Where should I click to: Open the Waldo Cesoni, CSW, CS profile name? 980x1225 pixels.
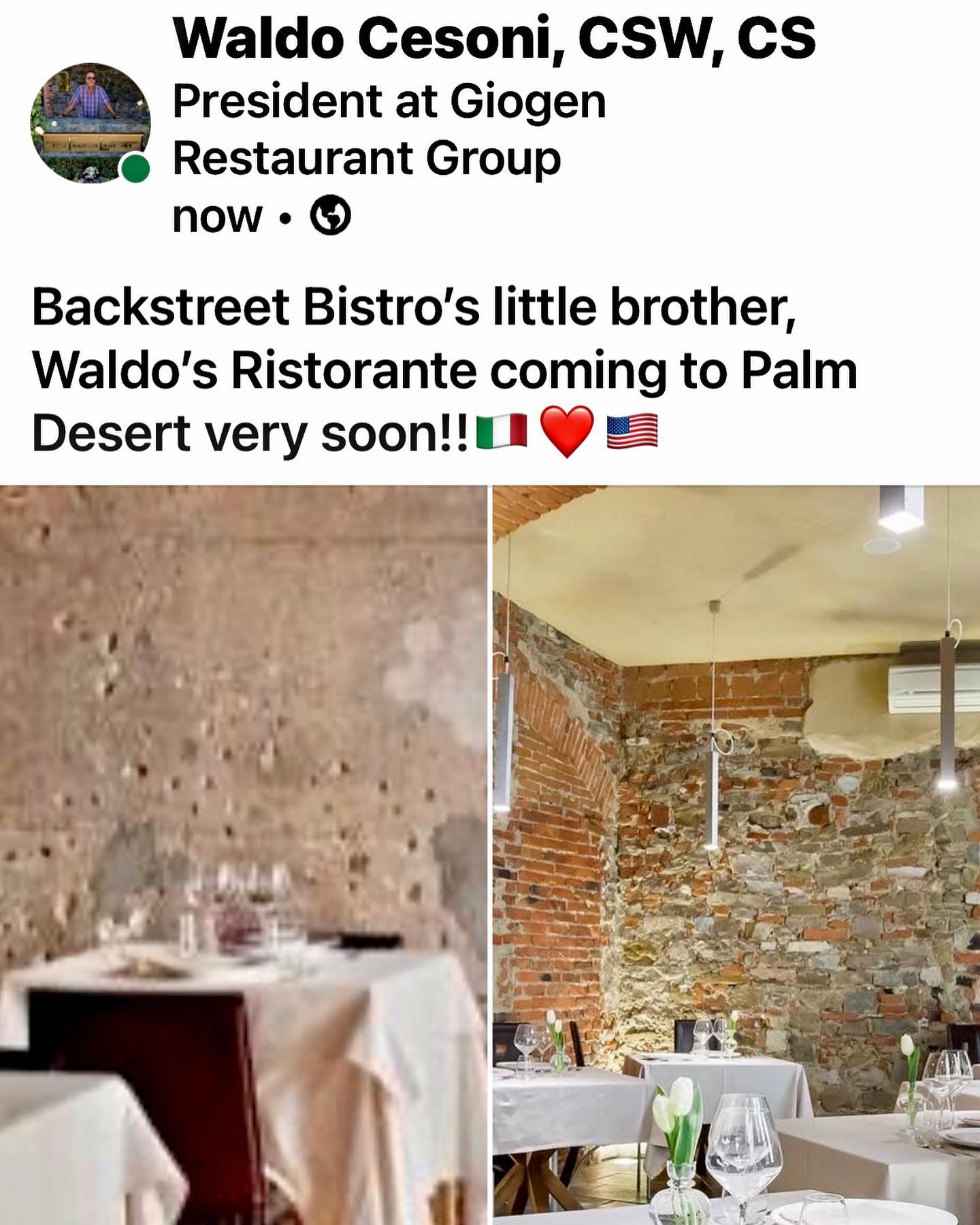494,38
